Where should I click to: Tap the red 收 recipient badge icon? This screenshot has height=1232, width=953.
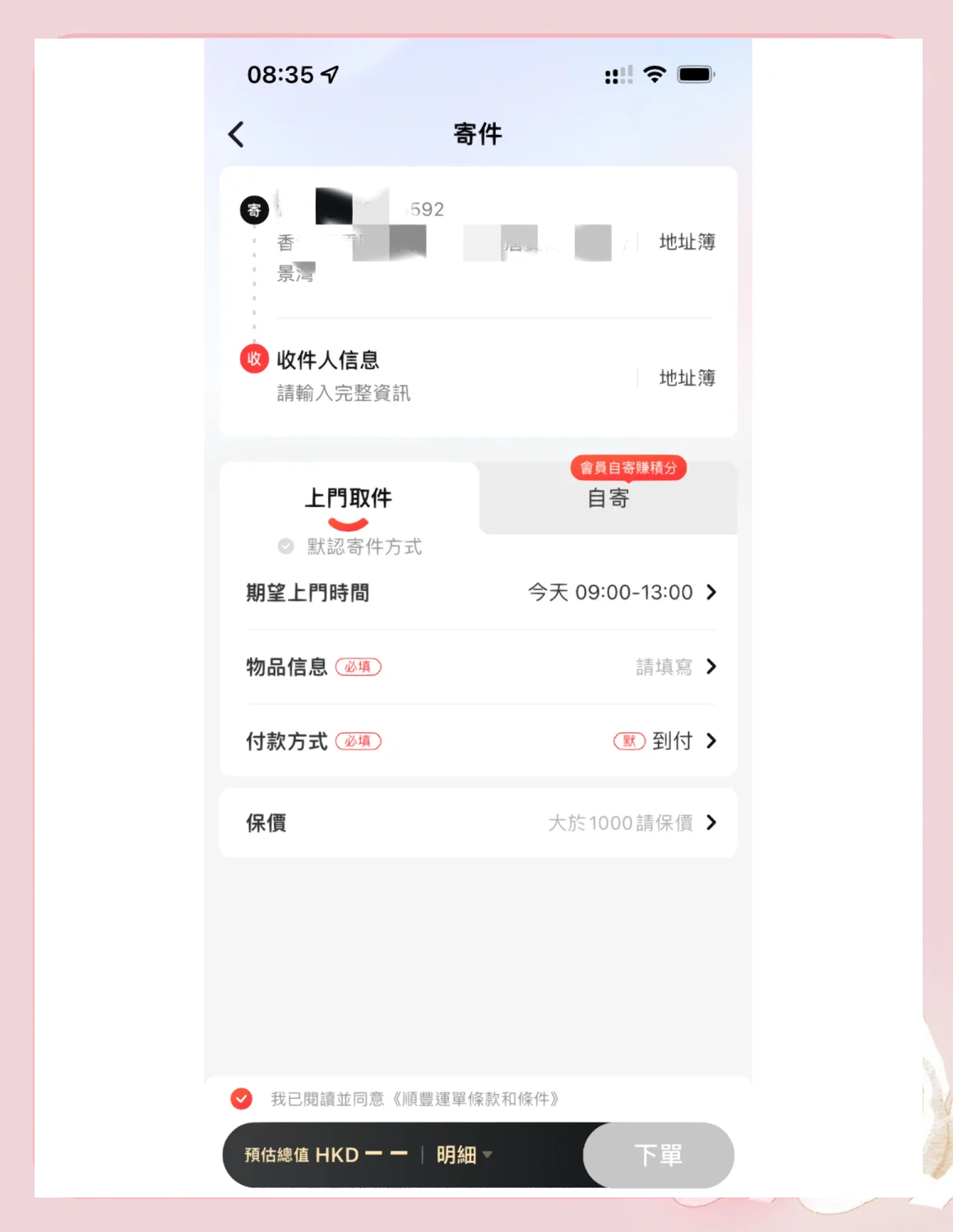coord(253,359)
